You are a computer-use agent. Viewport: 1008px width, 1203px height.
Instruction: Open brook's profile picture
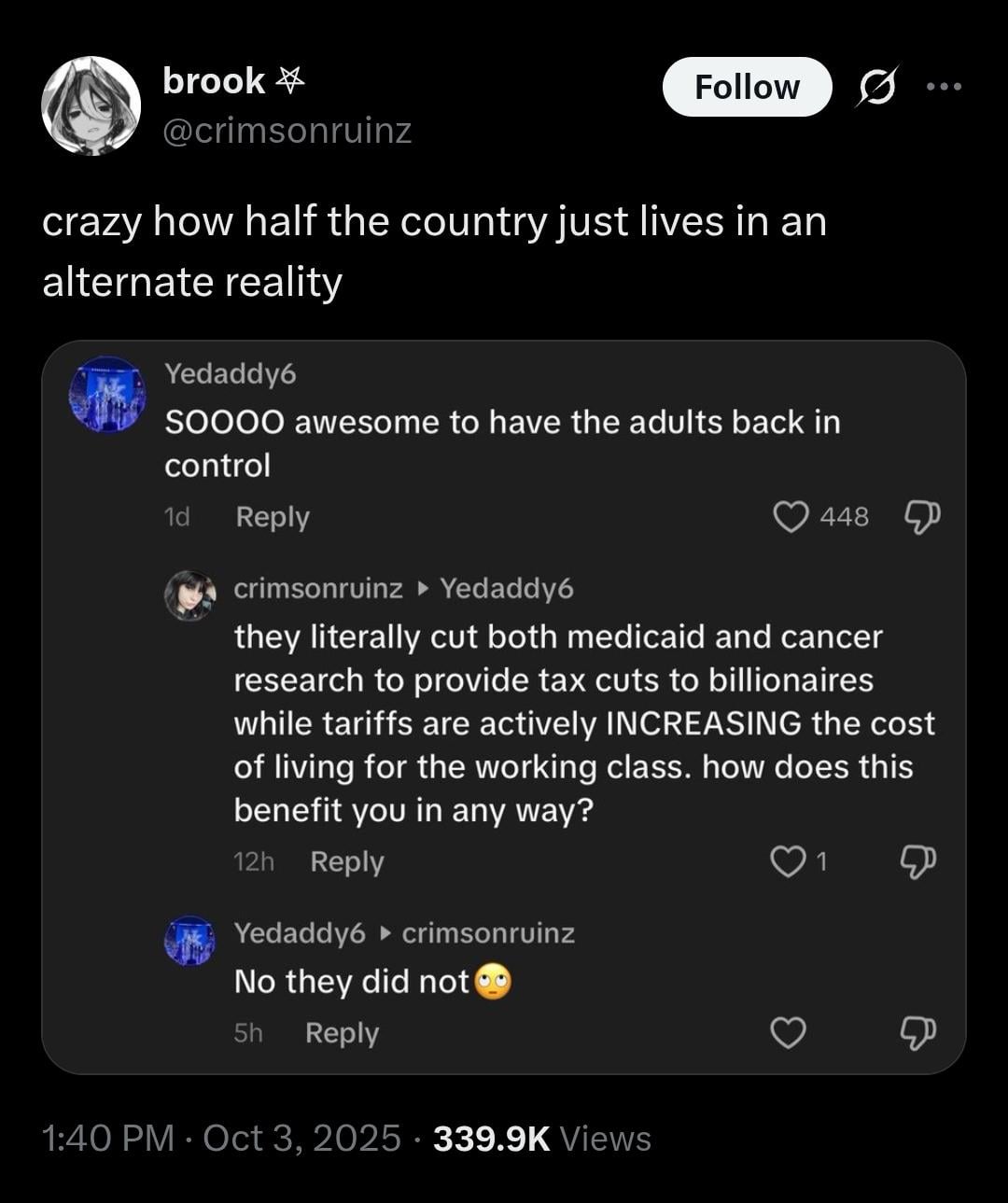tap(91, 105)
